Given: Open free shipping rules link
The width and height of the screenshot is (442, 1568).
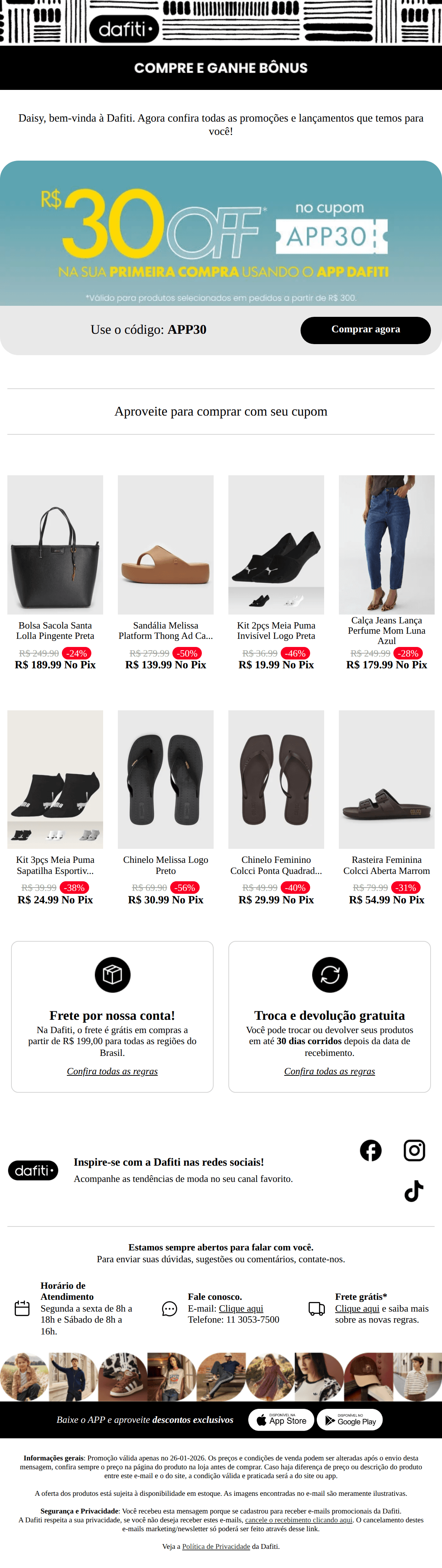Looking at the screenshot, I should click(112, 1071).
